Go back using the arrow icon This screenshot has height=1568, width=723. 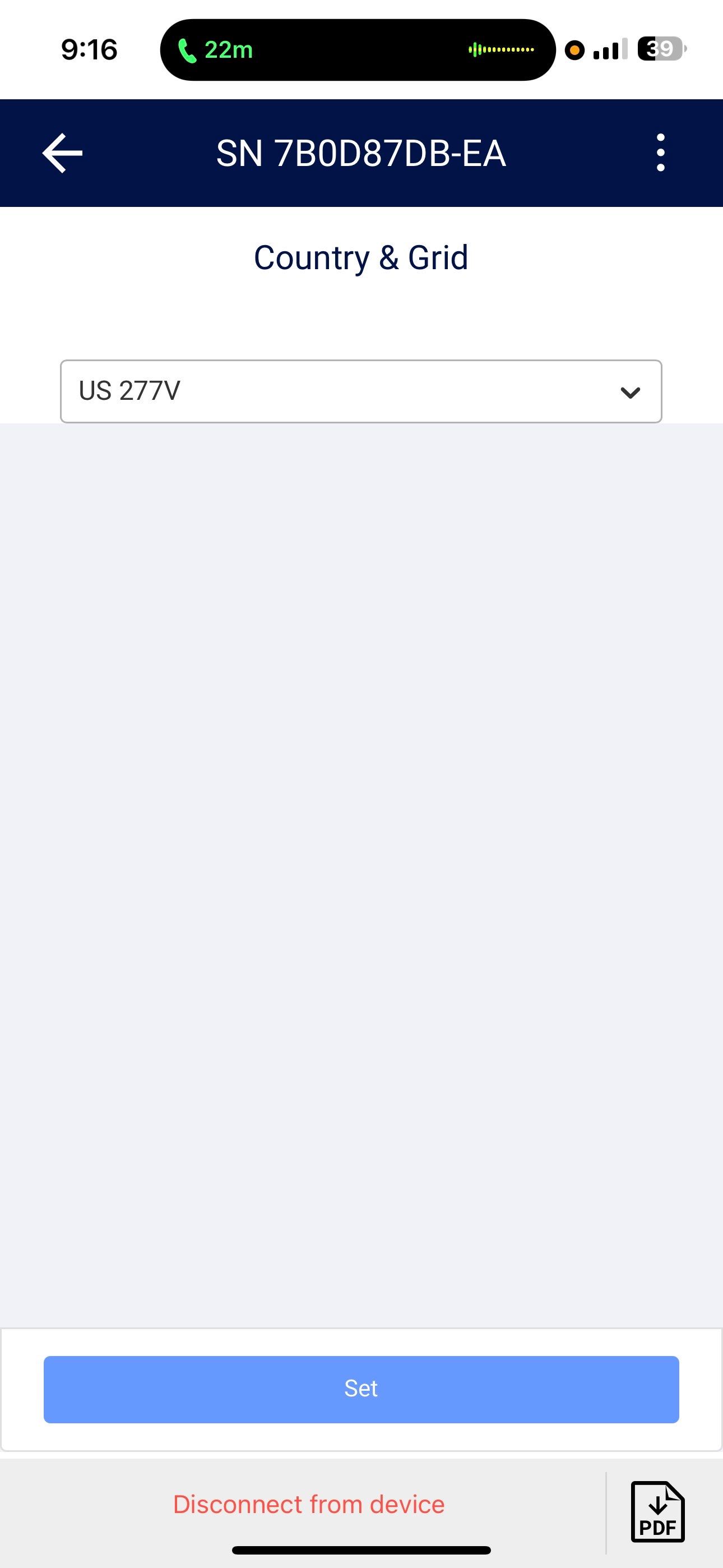click(x=62, y=154)
